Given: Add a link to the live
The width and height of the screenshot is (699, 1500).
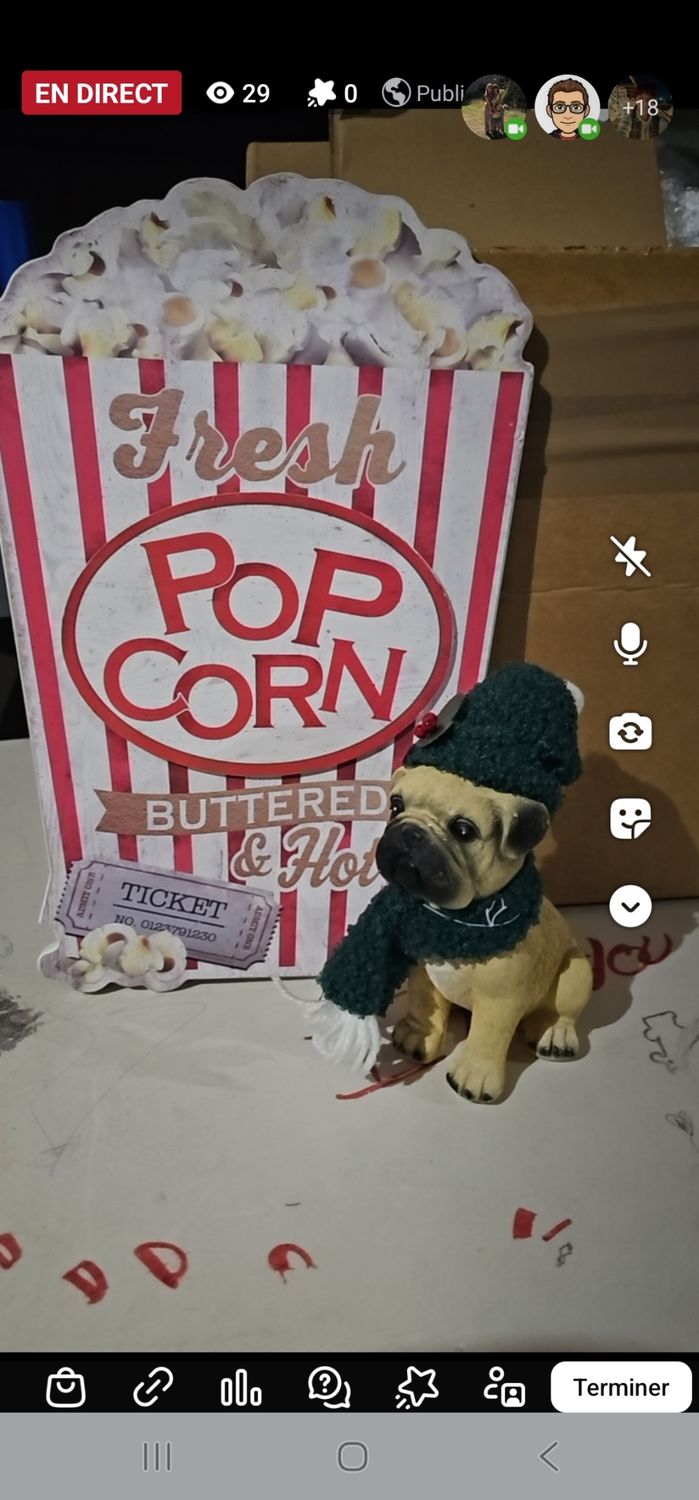Looking at the screenshot, I should [x=153, y=1387].
